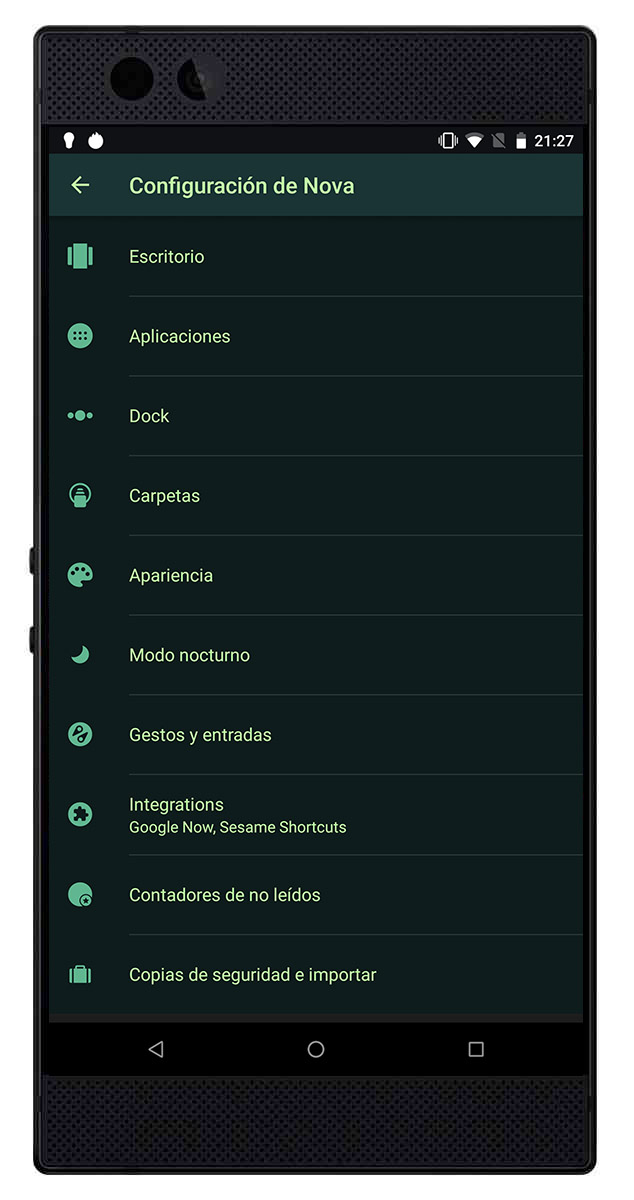Open Copias de seguridad e importar
This screenshot has height=1200, width=634.
316,975
